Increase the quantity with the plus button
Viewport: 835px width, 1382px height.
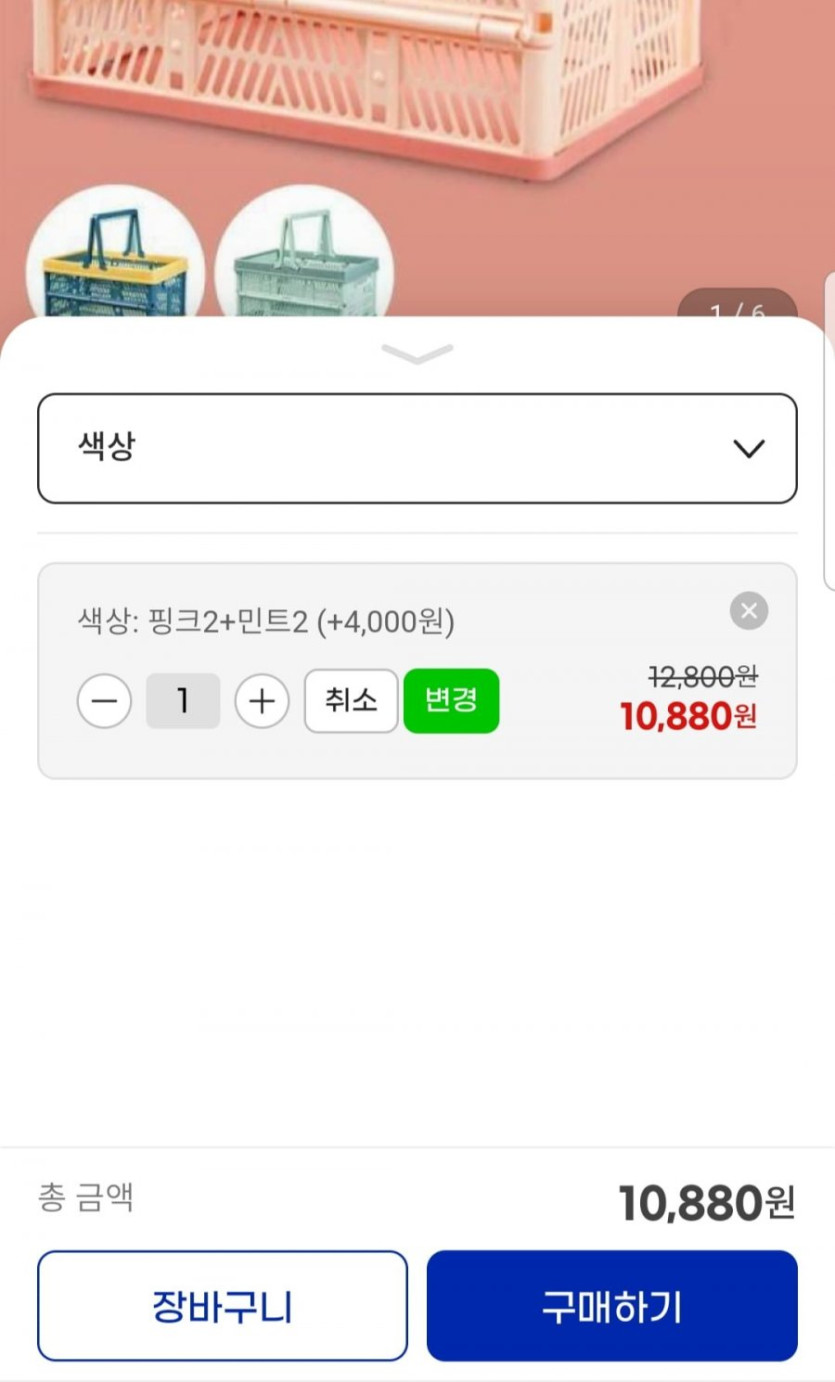click(x=262, y=701)
